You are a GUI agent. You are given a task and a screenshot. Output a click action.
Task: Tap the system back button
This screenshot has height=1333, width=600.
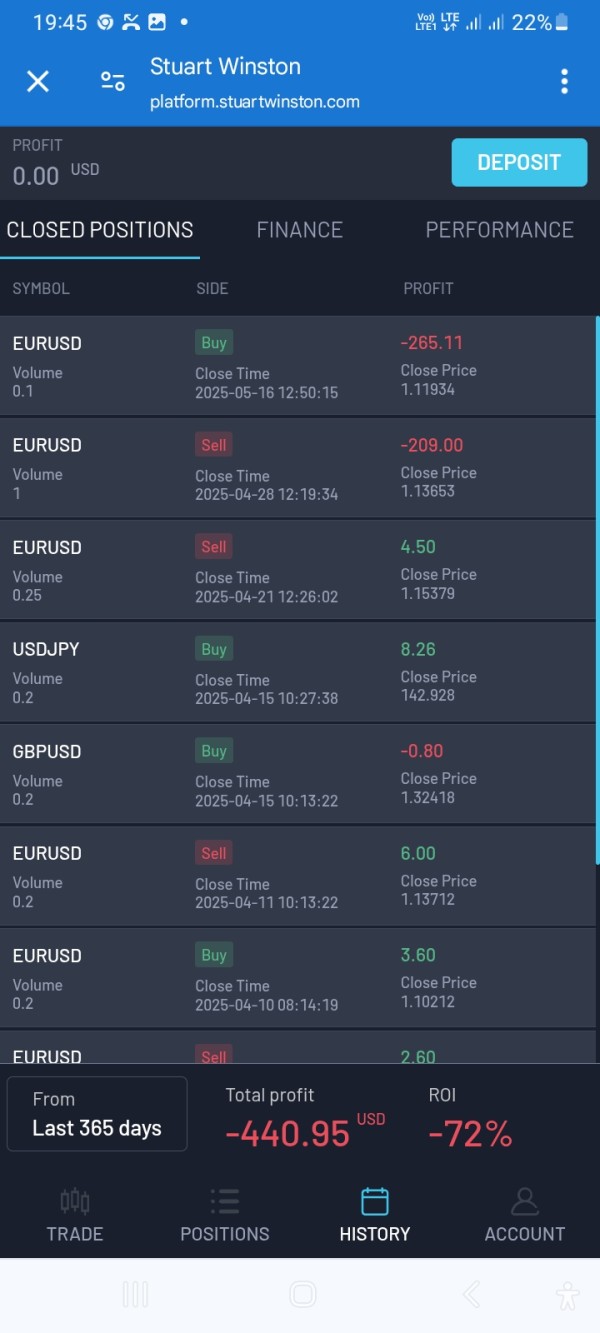tap(471, 1295)
